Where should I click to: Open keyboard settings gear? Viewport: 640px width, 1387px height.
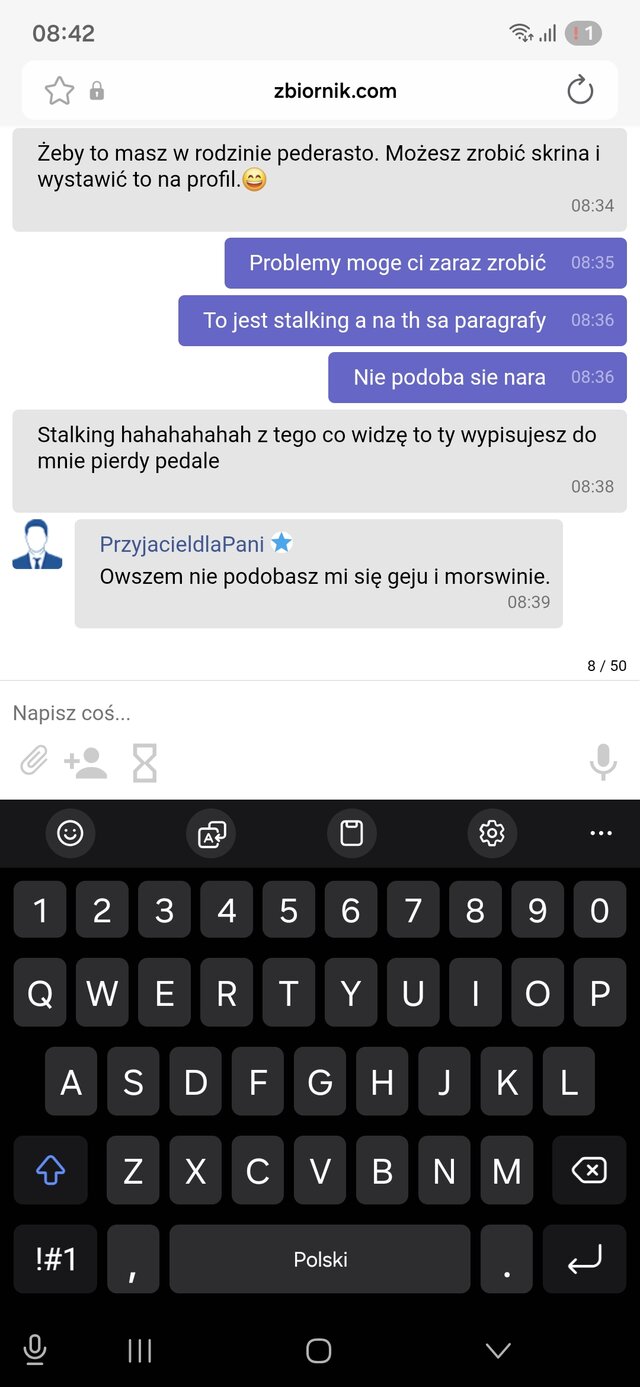(x=492, y=832)
